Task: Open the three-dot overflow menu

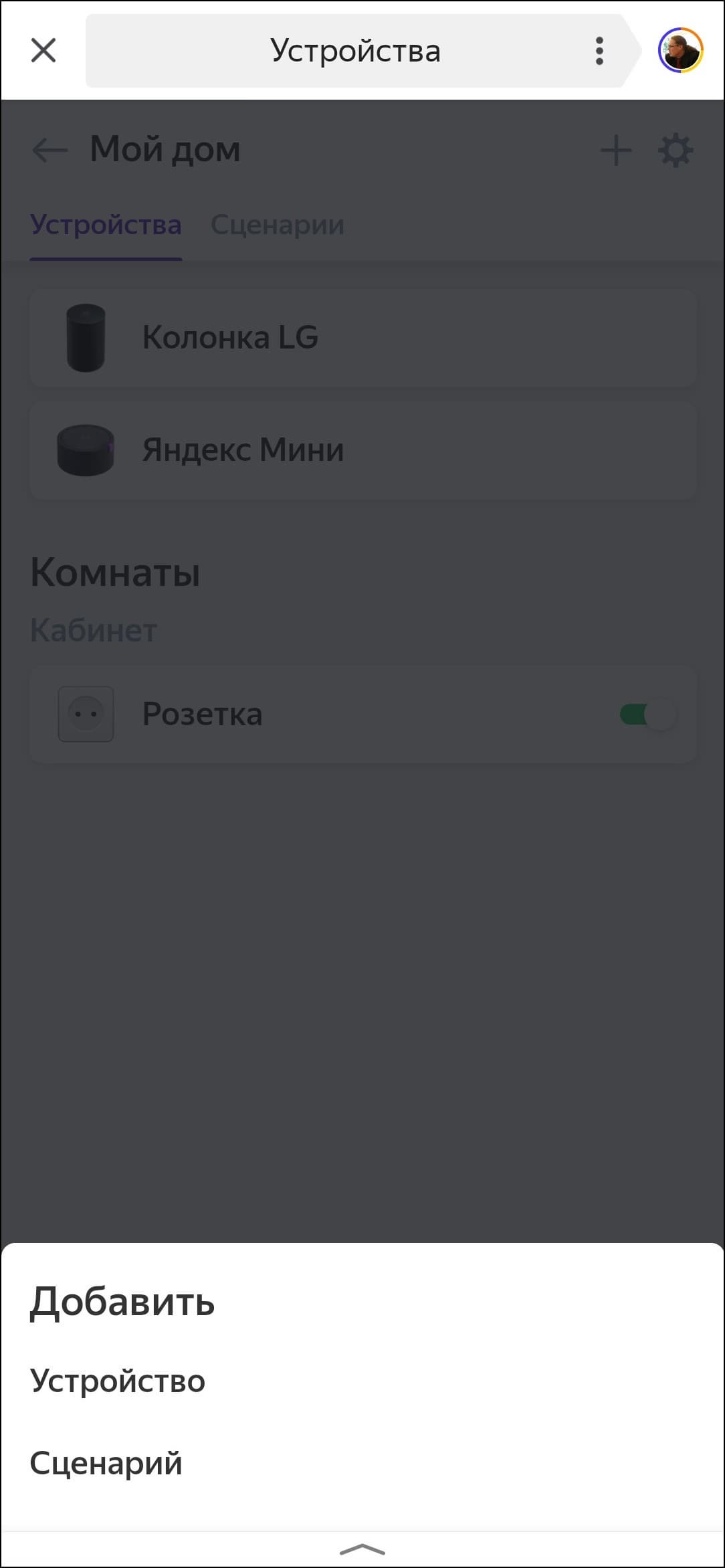Action: [x=599, y=51]
